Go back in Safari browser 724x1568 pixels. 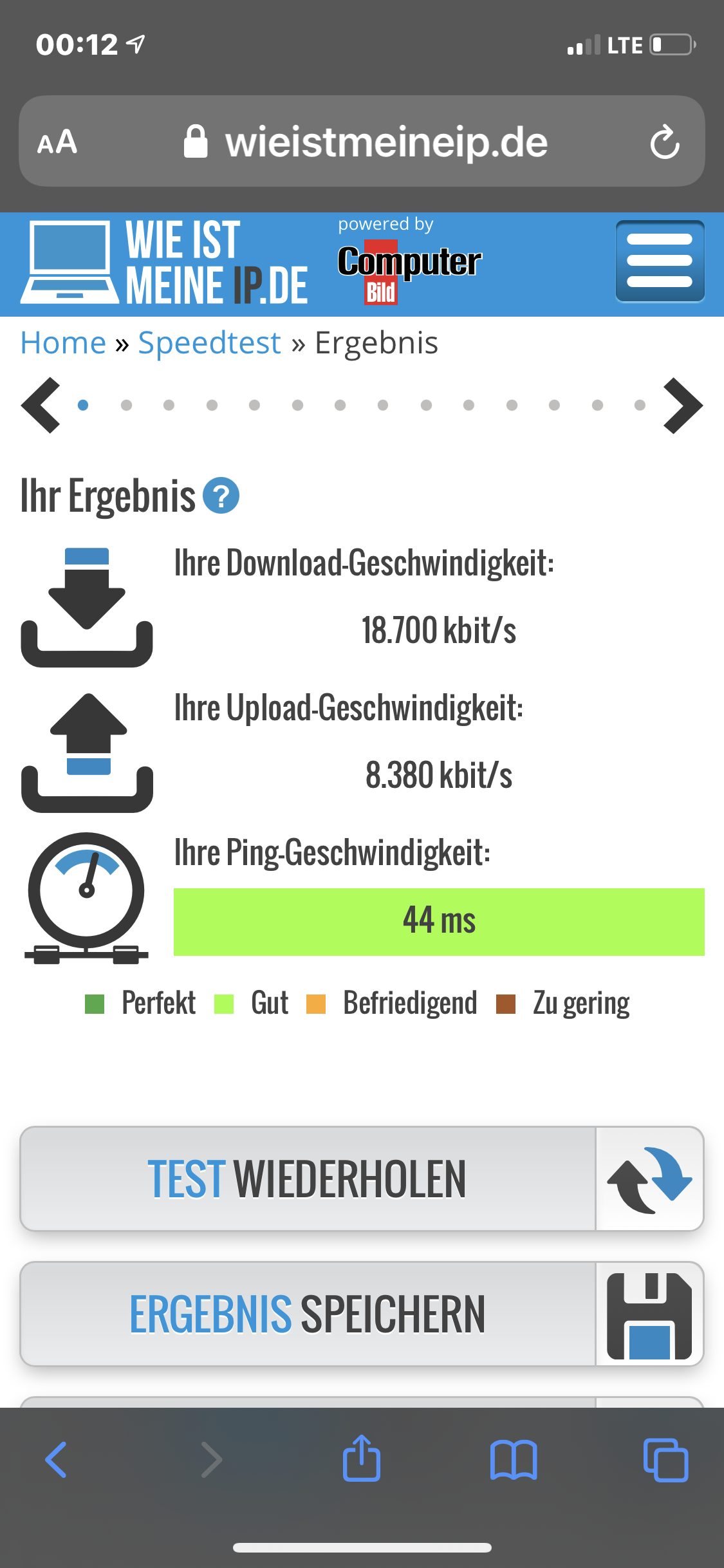[x=57, y=1460]
